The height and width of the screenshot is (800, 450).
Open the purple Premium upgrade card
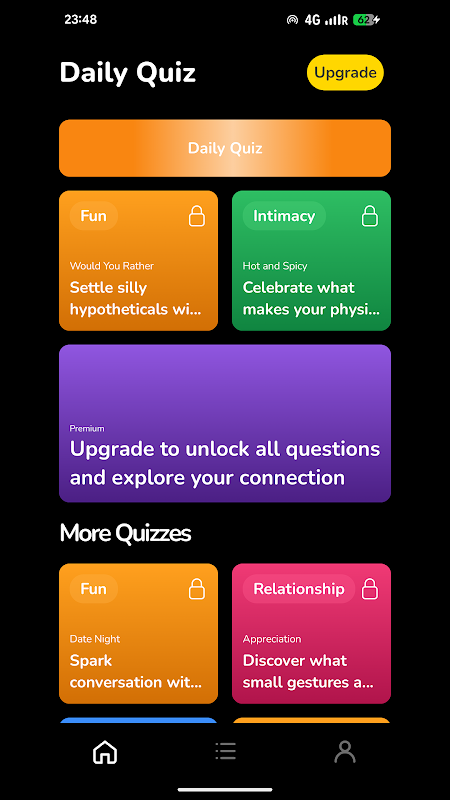225,423
